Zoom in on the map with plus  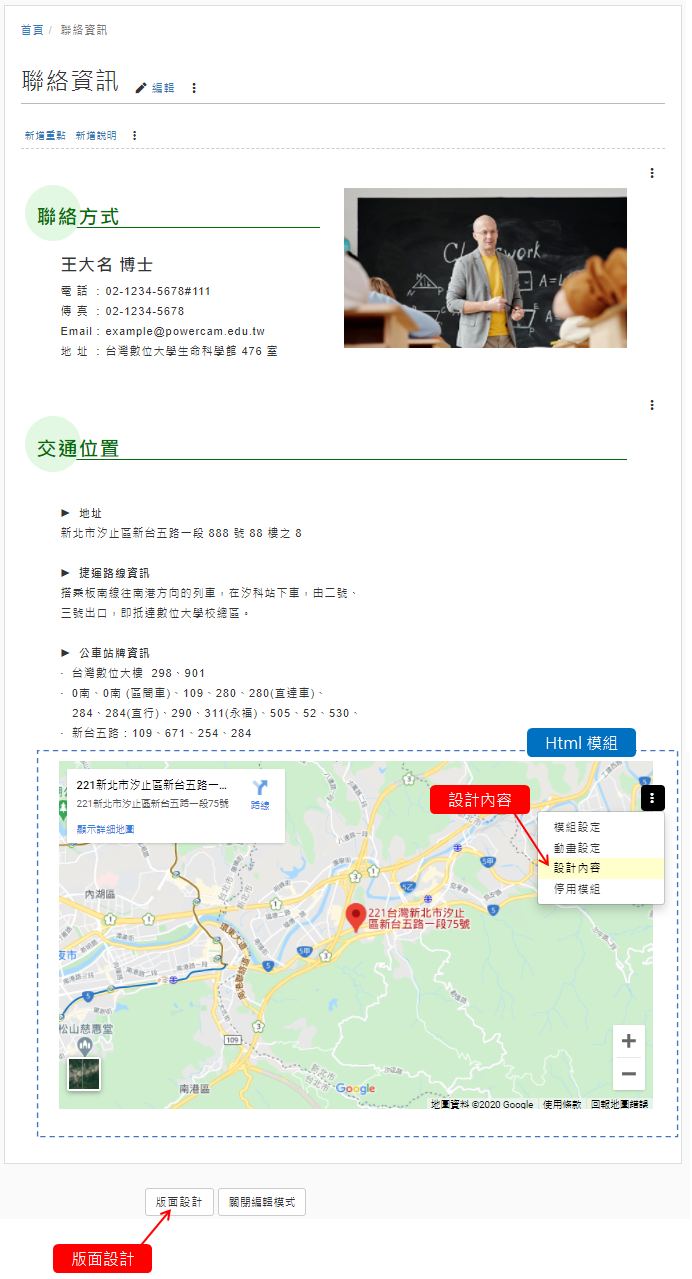tap(628, 1041)
